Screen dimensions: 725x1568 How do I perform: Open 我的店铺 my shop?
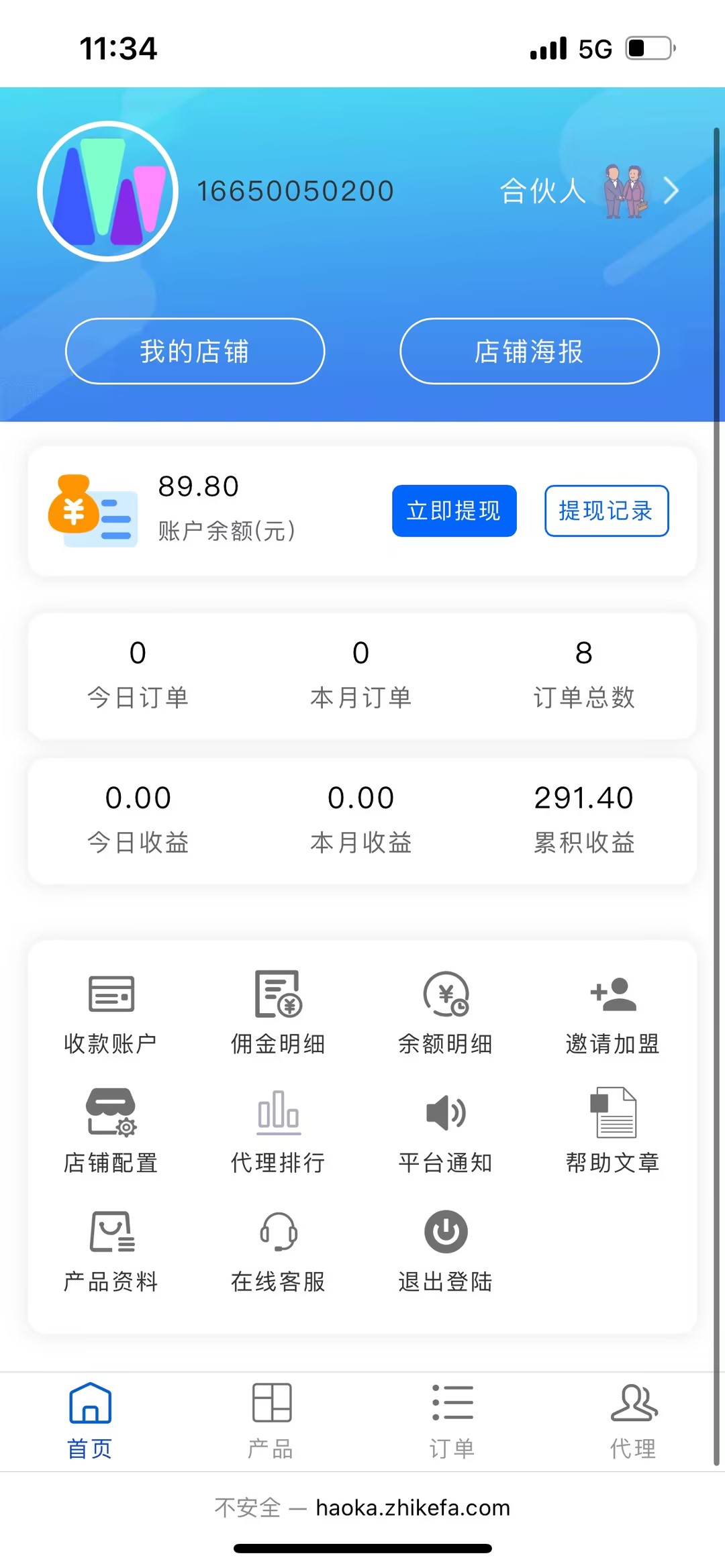click(x=195, y=351)
